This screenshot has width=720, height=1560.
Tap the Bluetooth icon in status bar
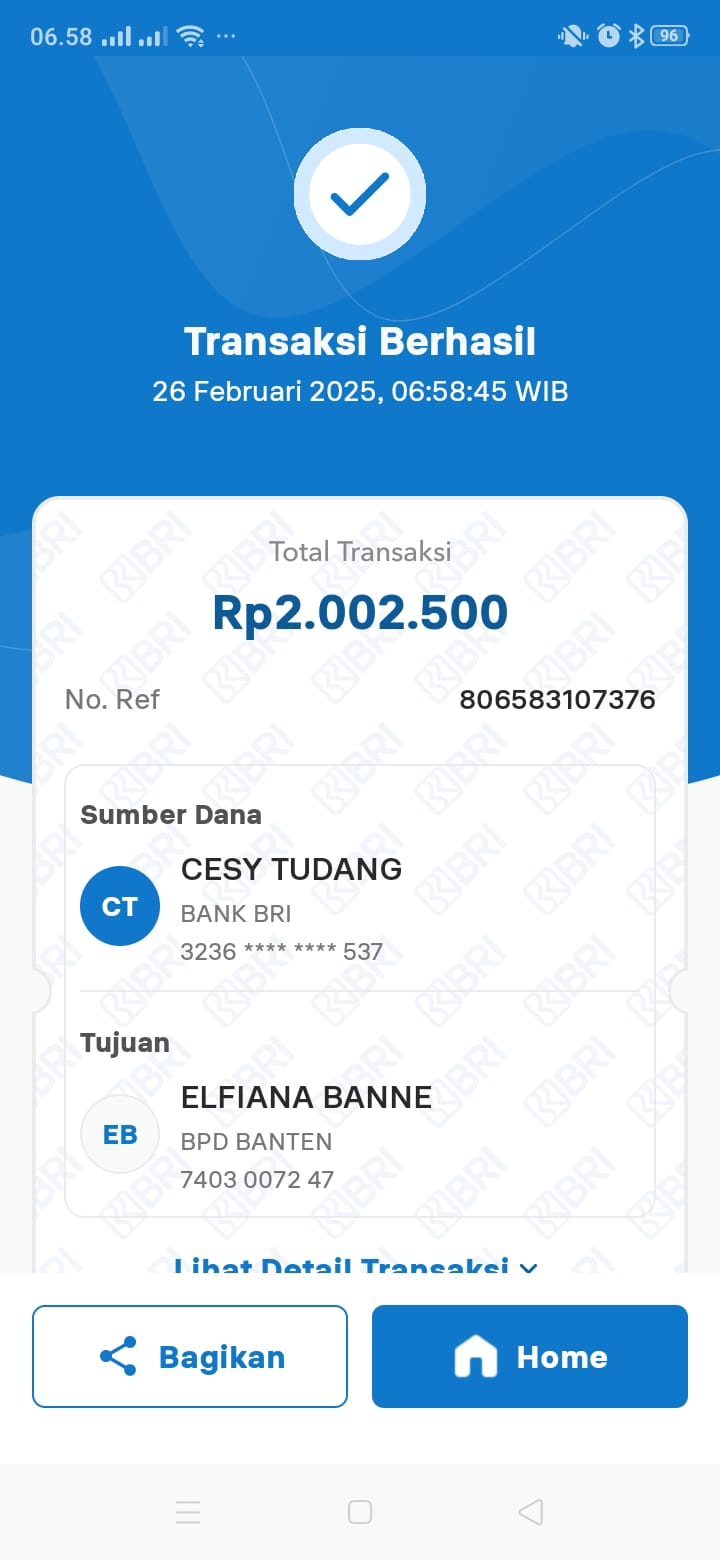coord(635,35)
